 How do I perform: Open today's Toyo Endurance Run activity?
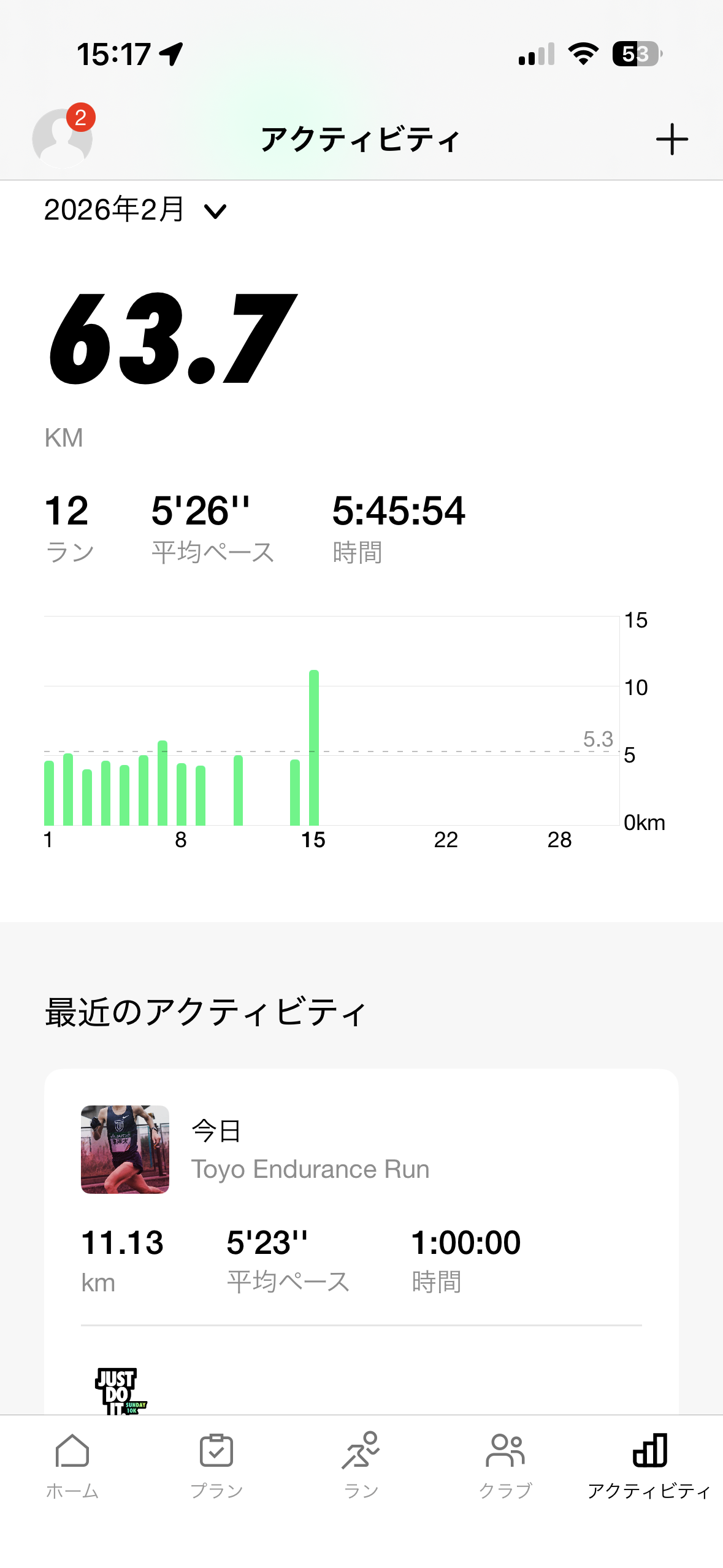pos(361,1196)
